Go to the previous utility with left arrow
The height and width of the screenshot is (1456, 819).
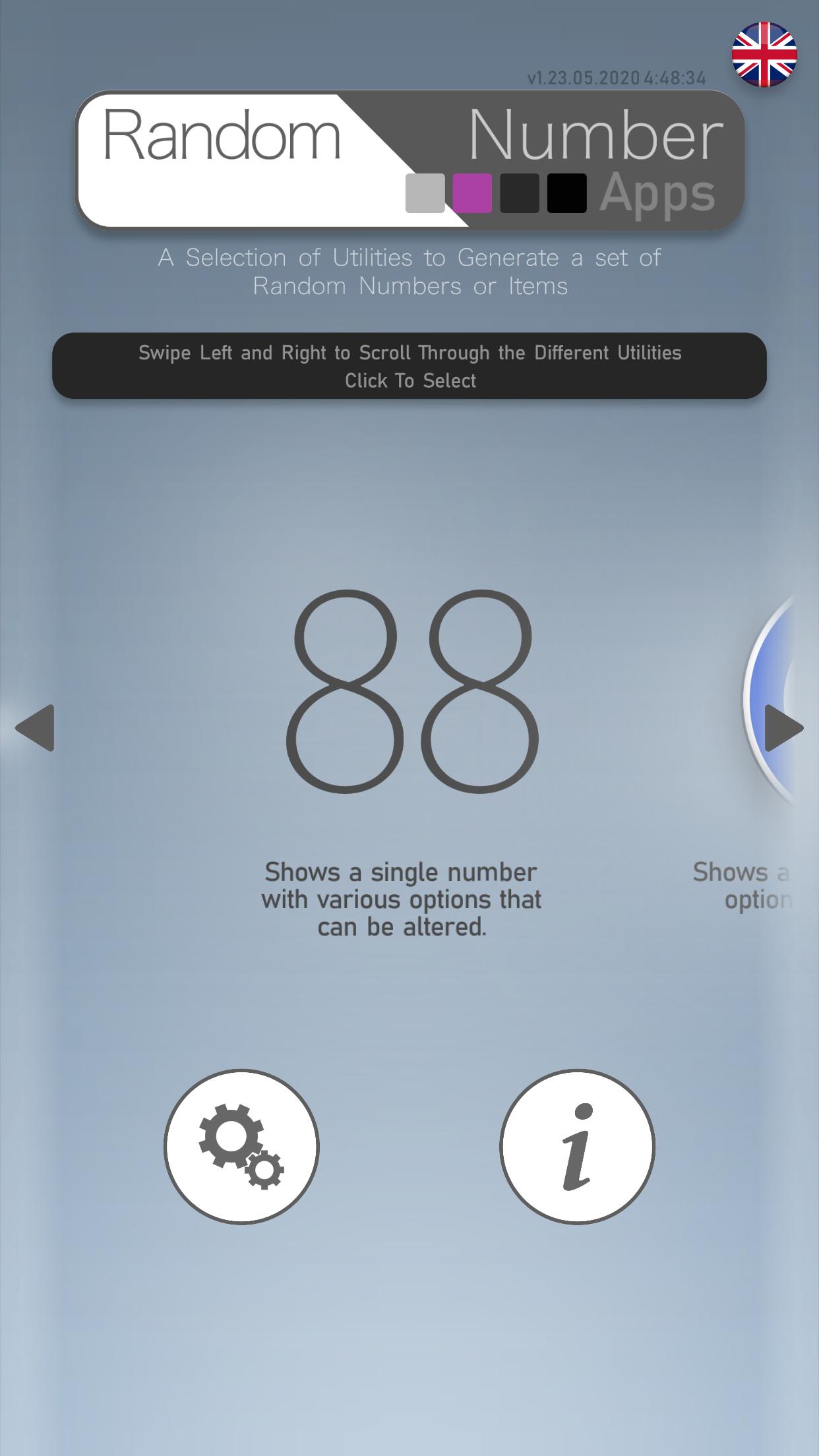pos(36,728)
